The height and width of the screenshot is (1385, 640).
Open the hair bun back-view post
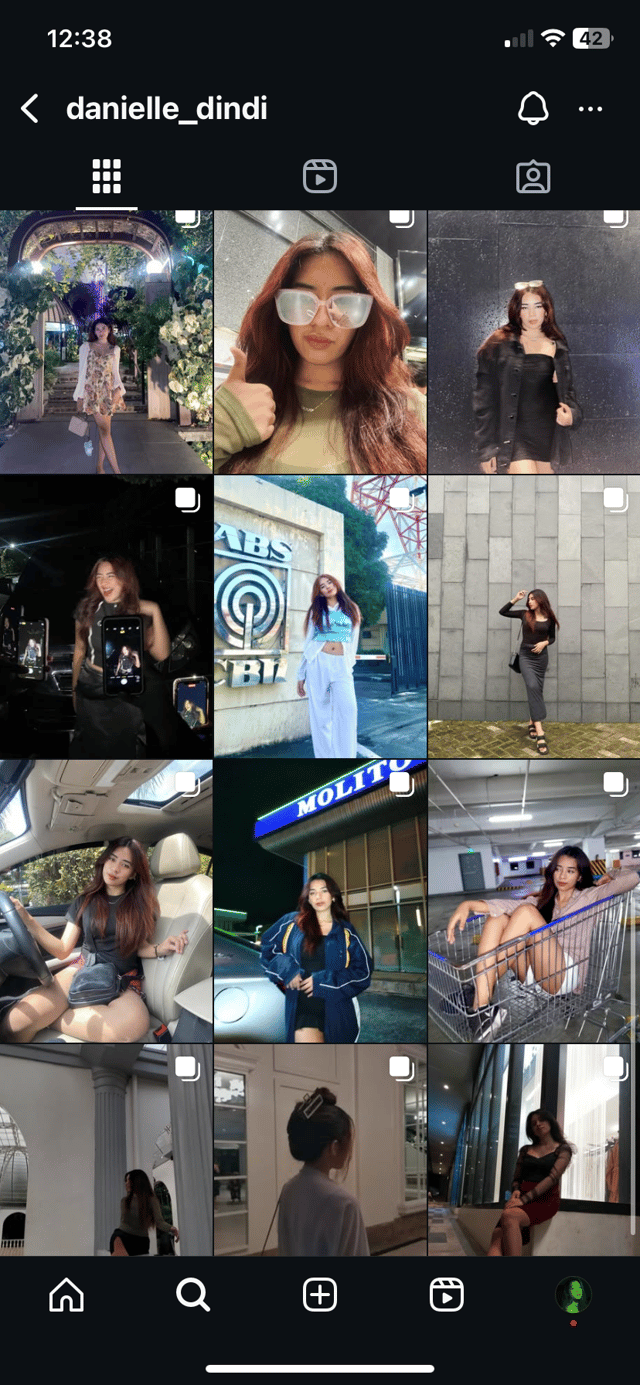pyautogui.click(x=320, y=1150)
